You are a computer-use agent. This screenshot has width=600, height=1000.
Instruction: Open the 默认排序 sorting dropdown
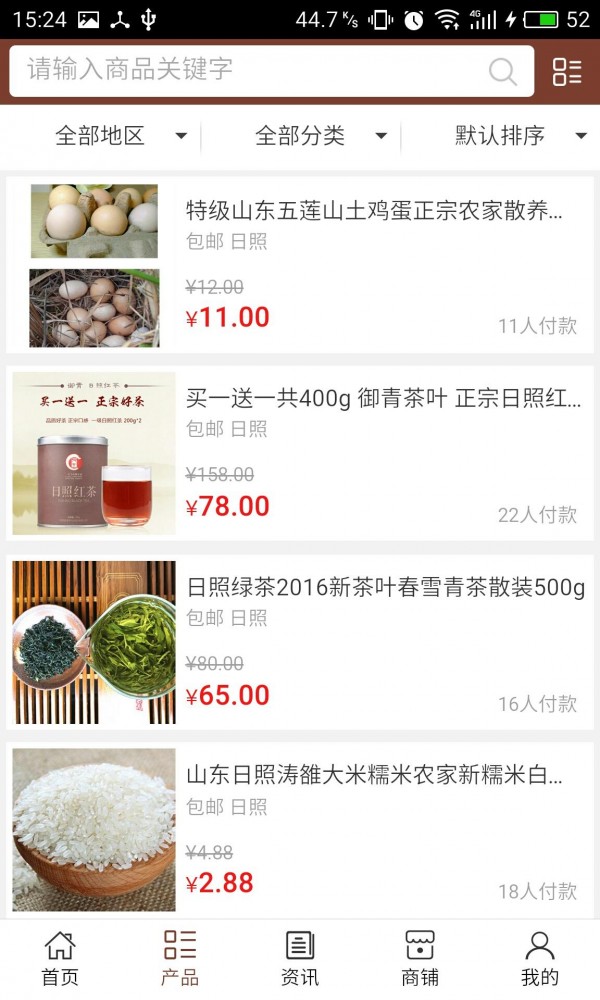520,136
